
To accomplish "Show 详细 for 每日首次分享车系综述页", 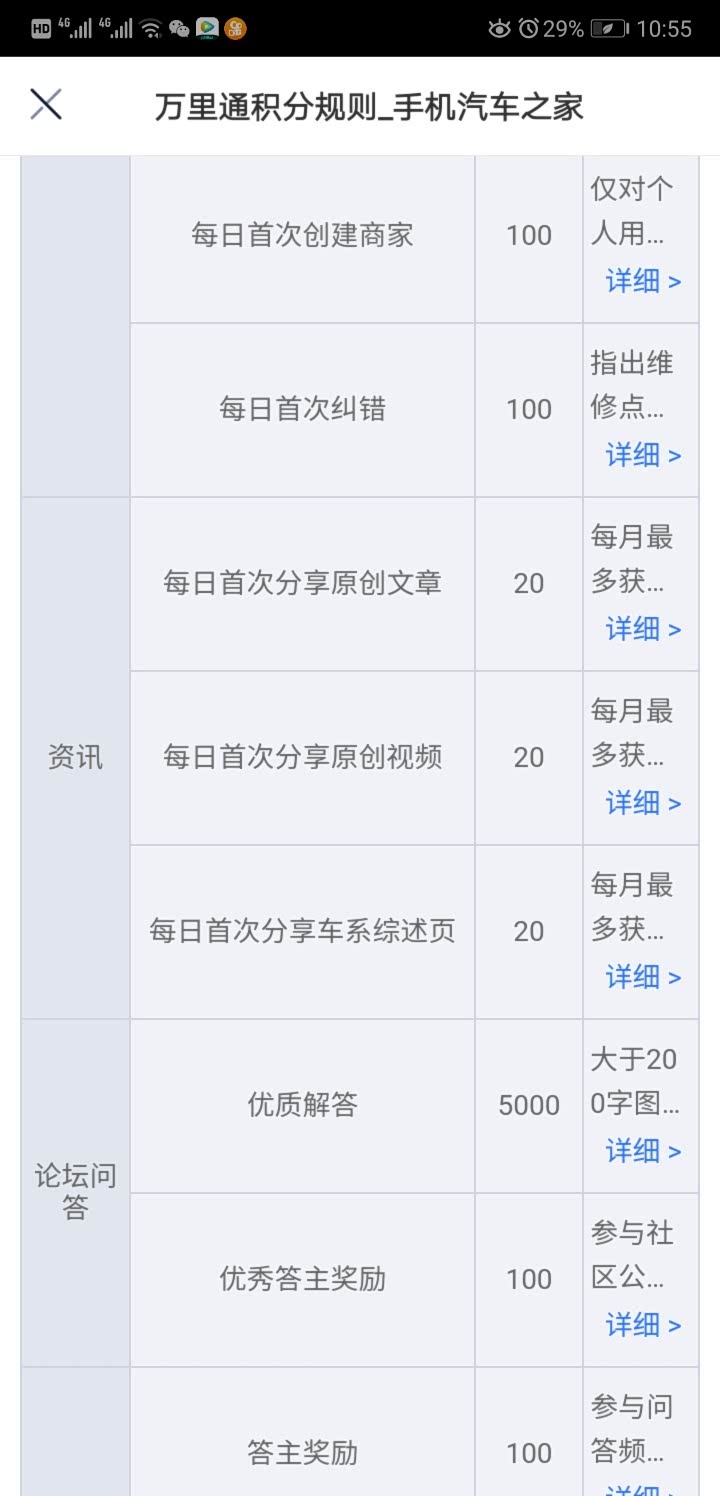I will coord(642,977).
